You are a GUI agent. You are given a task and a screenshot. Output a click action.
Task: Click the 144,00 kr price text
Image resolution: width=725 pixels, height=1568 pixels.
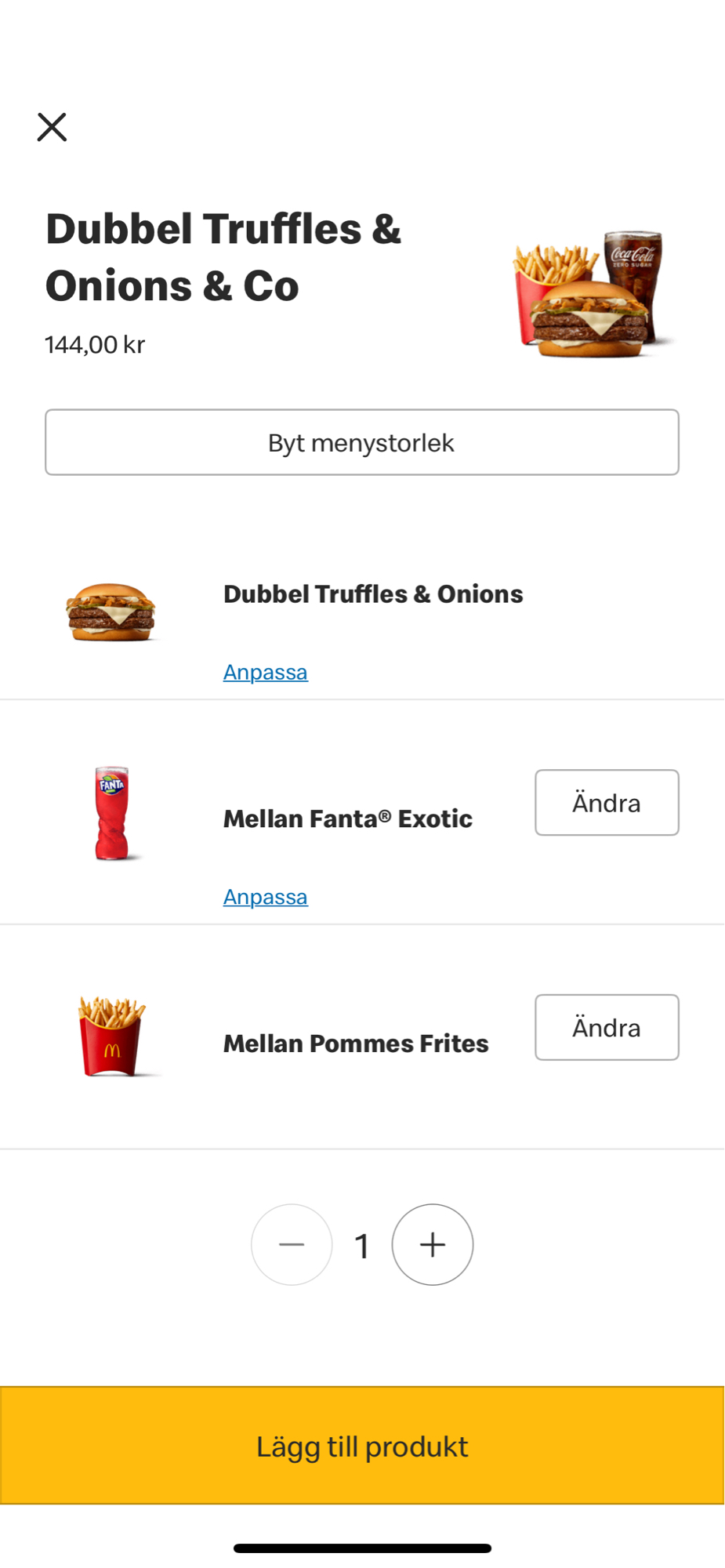click(94, 343)
